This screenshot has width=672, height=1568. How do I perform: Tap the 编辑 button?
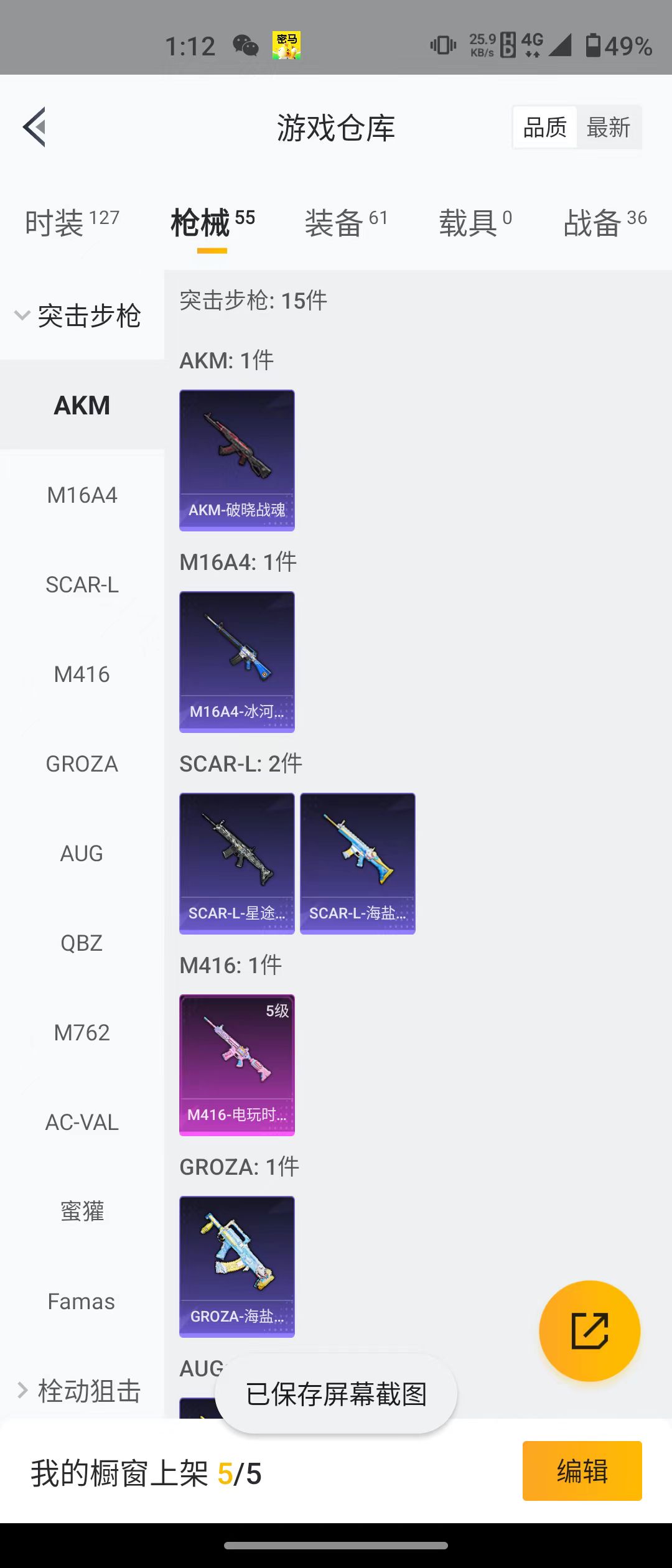click(582, 1471)
